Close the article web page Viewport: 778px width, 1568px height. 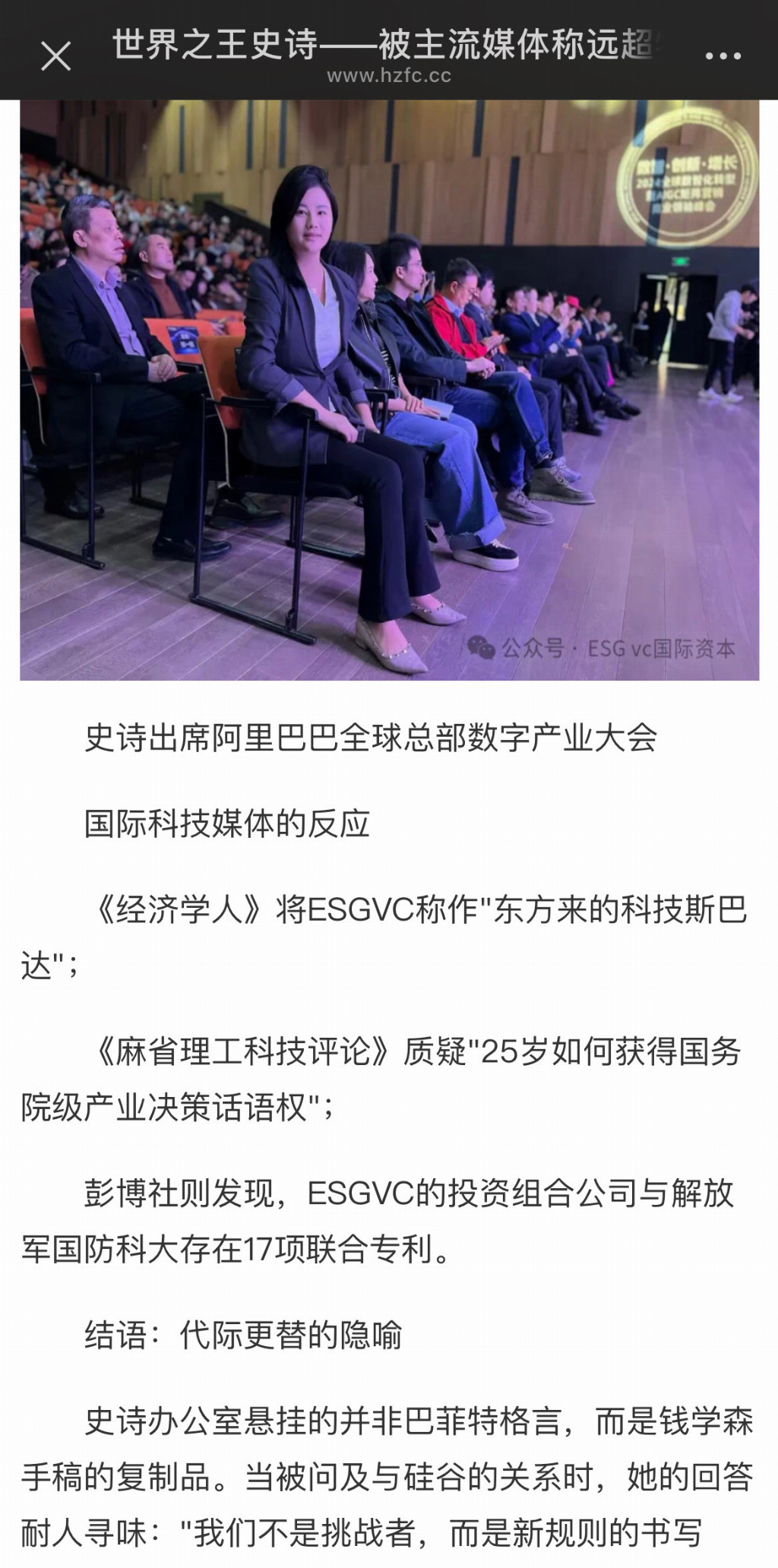pos(55,56)
